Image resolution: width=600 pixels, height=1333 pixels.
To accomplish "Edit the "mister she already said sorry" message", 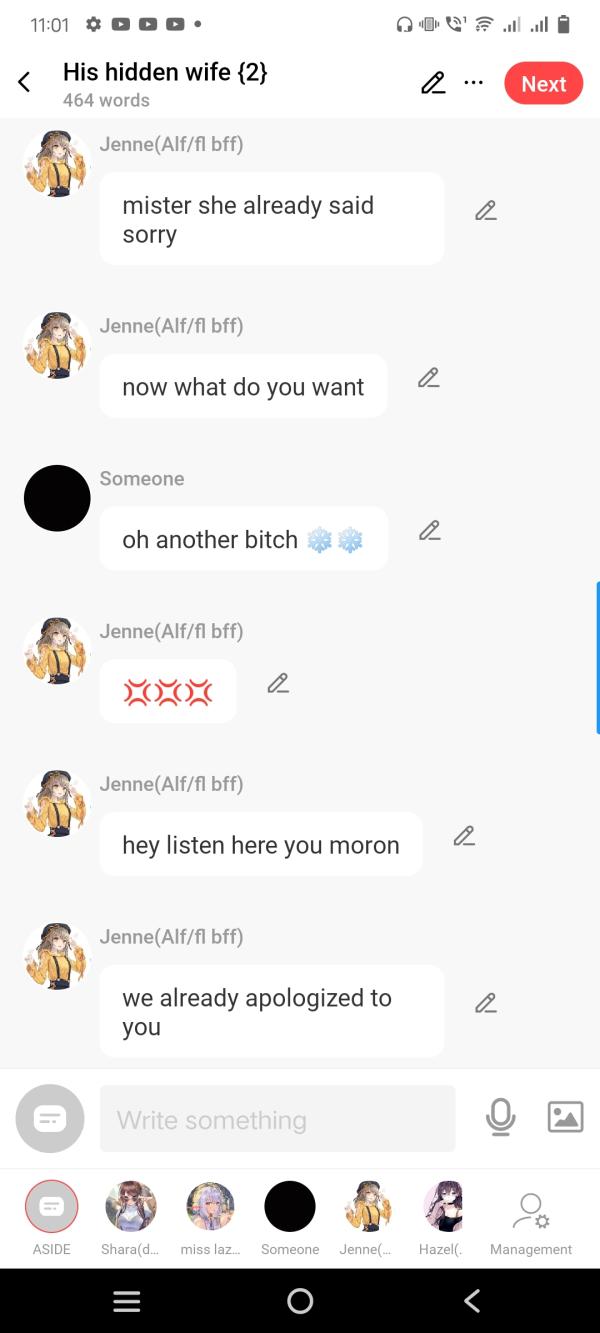I will 486,211.
